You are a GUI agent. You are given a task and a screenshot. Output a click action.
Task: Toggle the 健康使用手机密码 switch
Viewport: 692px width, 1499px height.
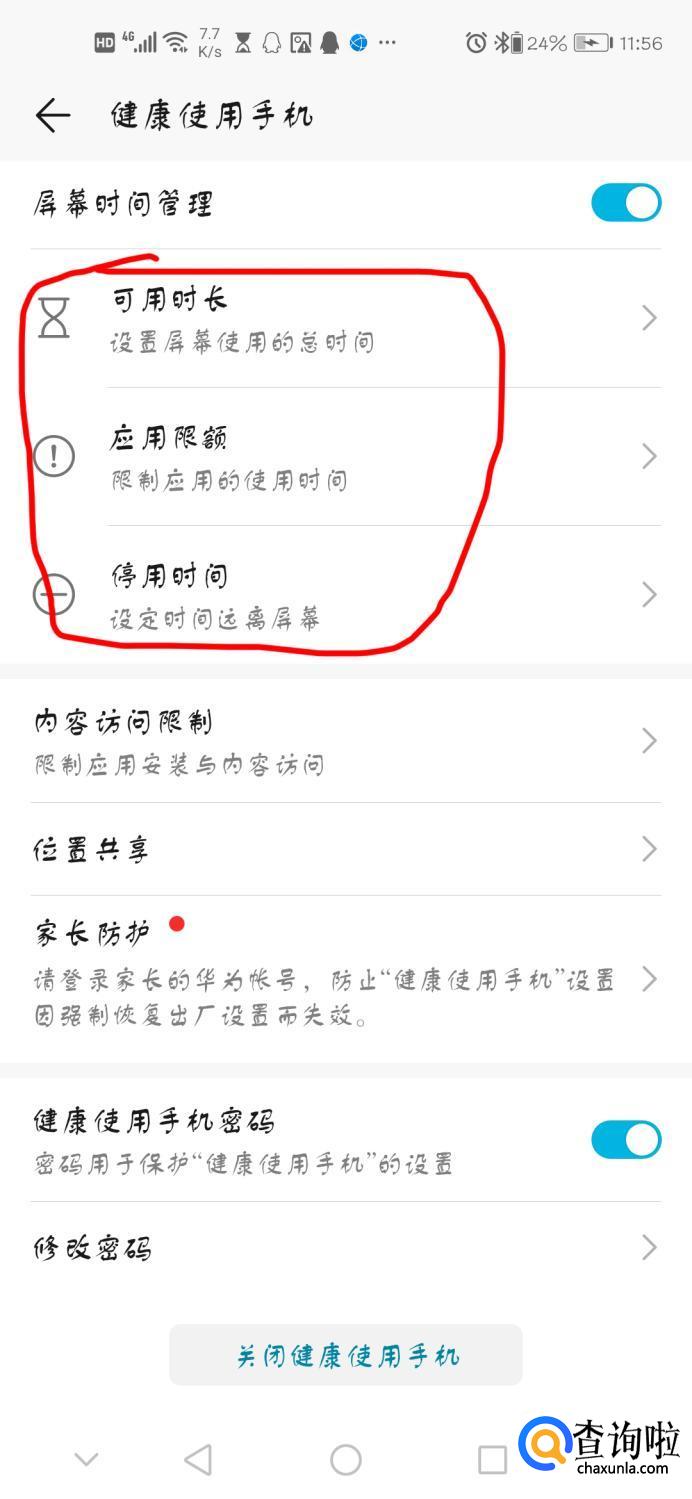(626, 1139)
